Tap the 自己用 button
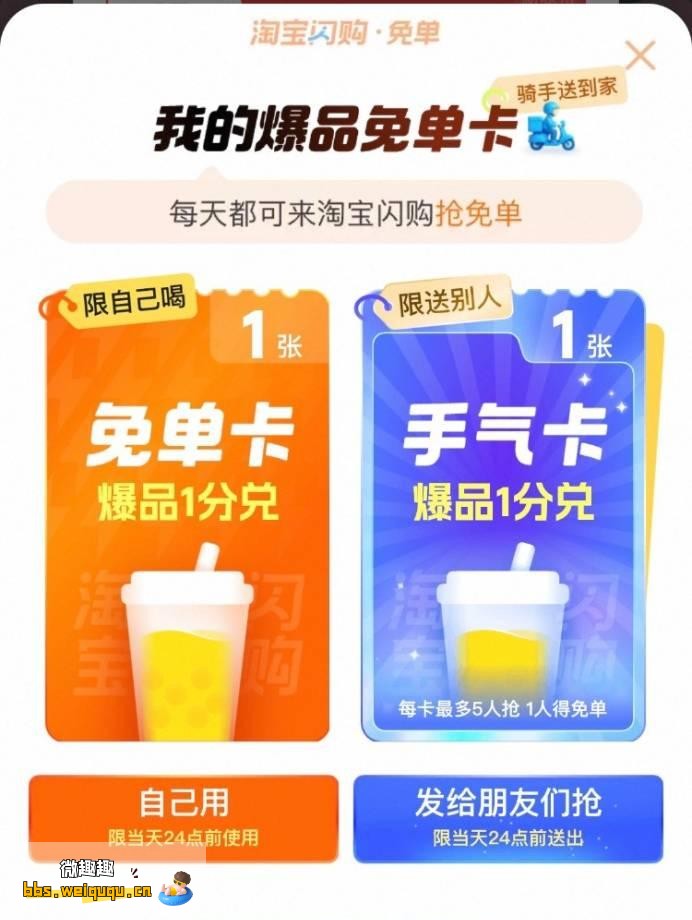The width and height of the screenshot is (692, 920). [x=183, y=816]
